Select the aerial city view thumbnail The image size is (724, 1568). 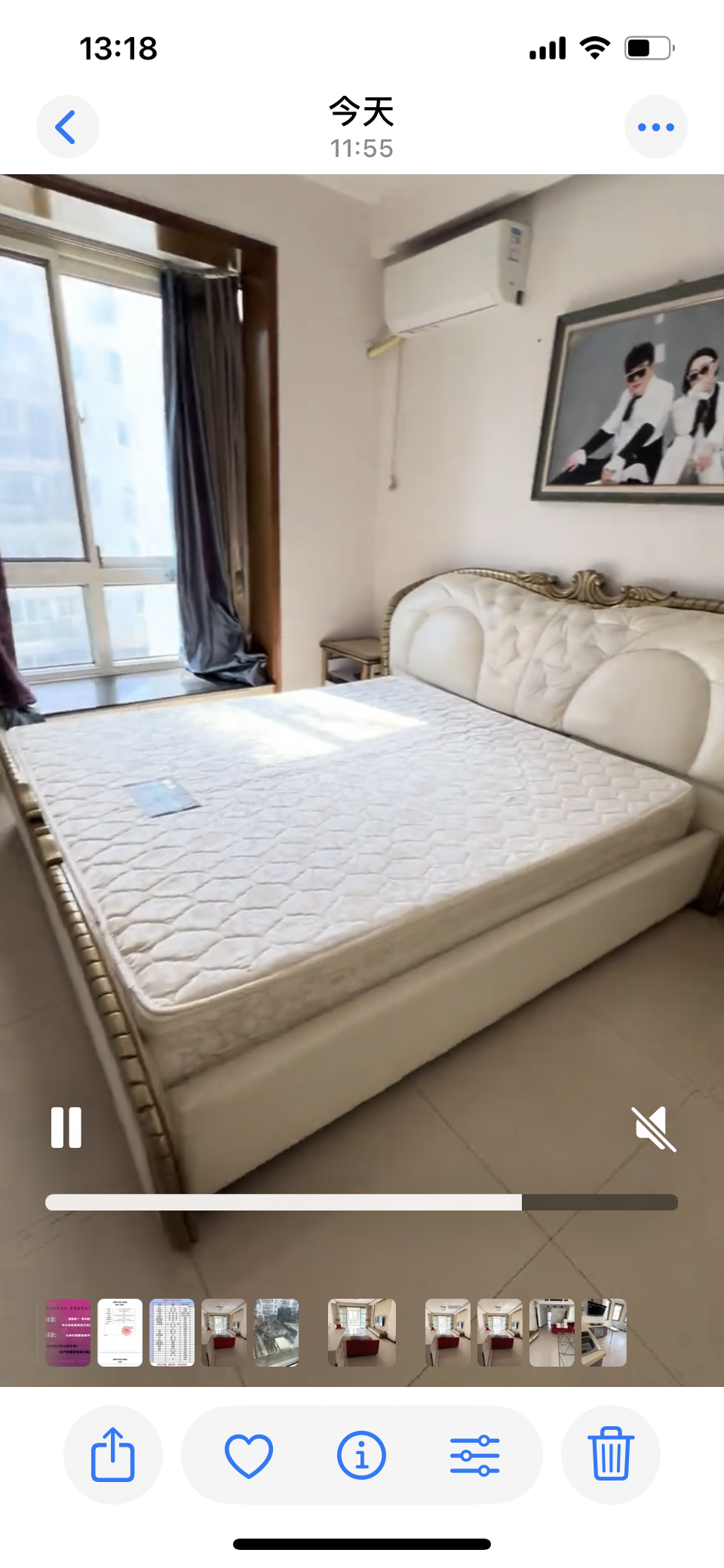click(x=276, y=1333)
